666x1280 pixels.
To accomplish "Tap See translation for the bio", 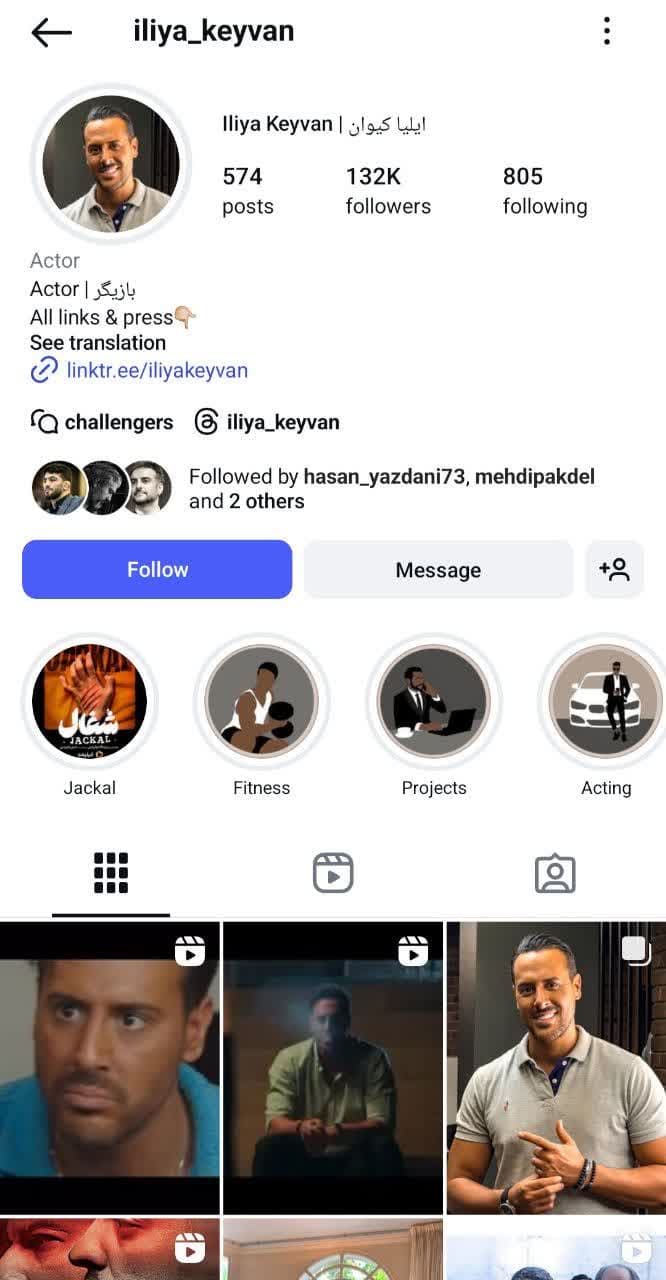I will click(98, 342).
